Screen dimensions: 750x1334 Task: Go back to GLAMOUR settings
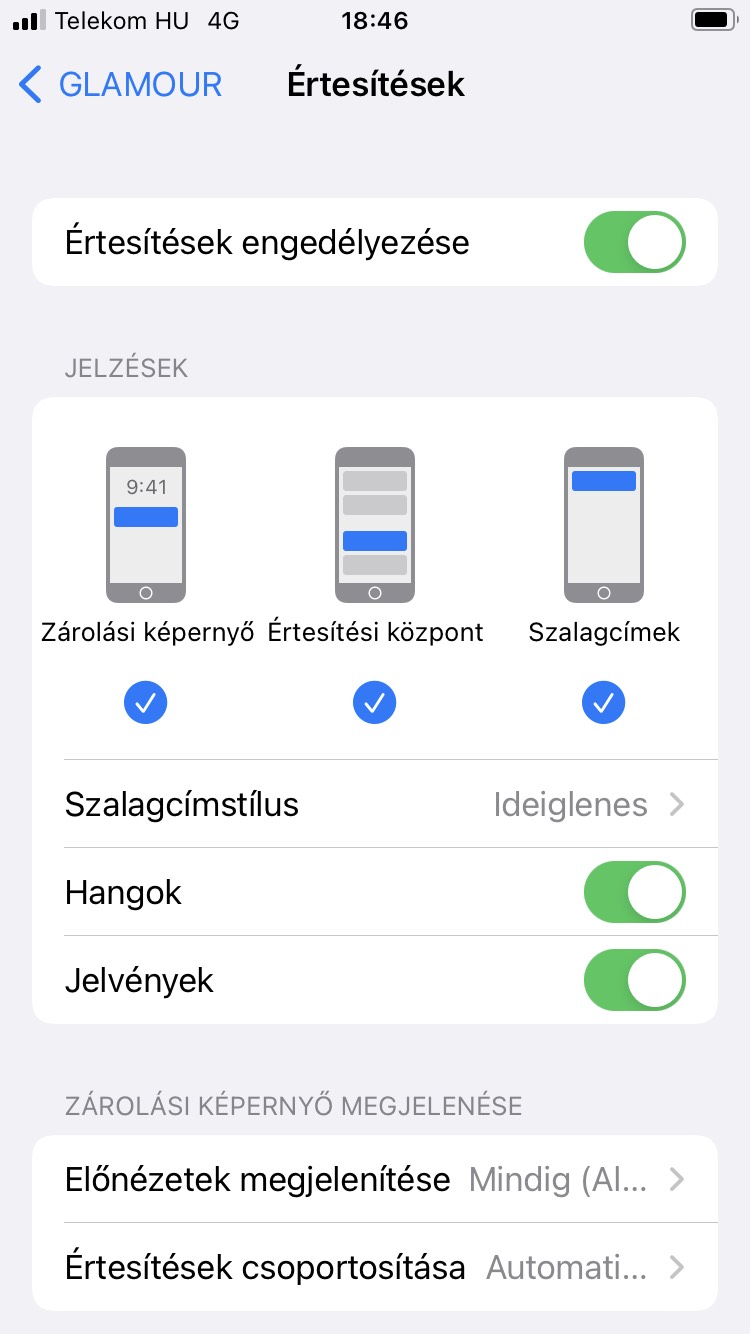[x=120, y=85]
